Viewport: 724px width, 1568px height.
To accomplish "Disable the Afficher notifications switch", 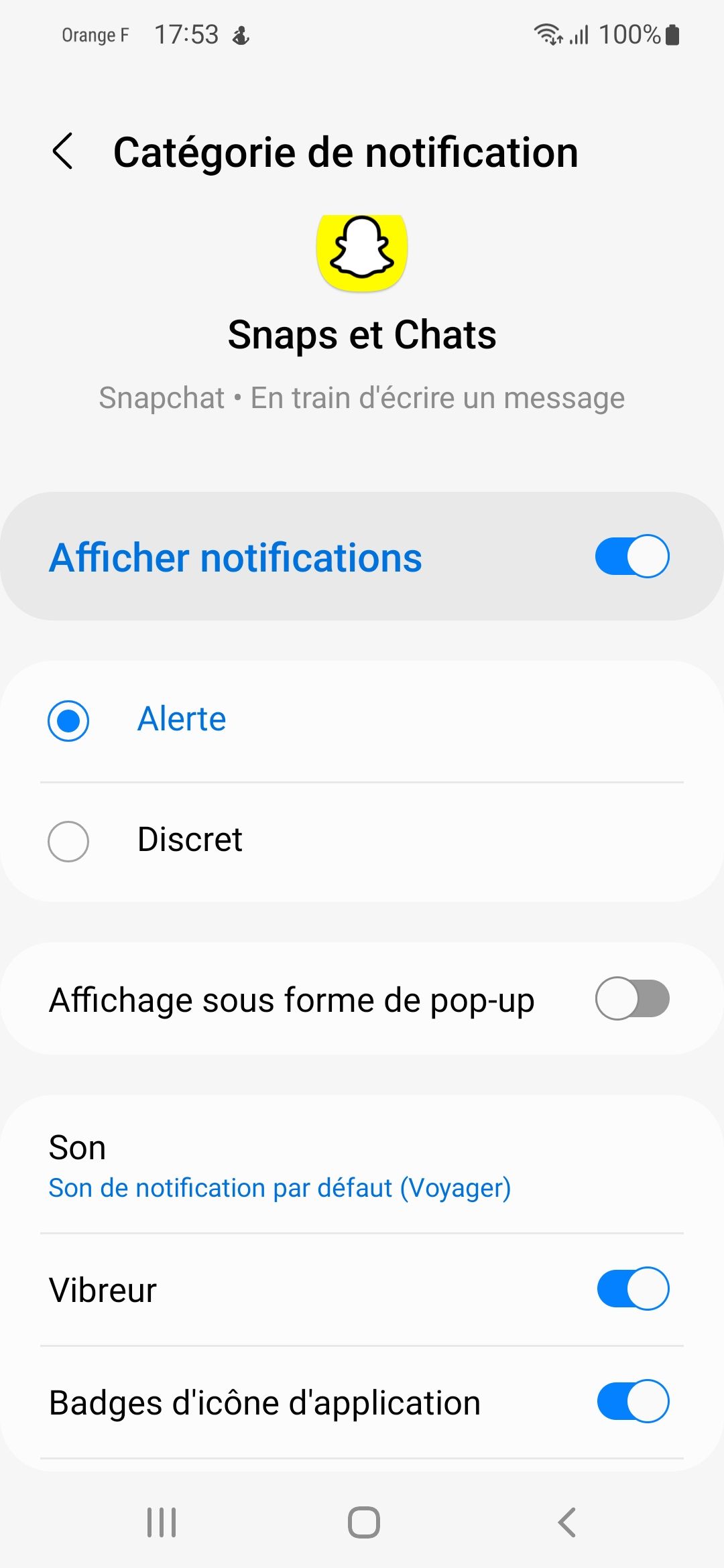I will [632, 556].
